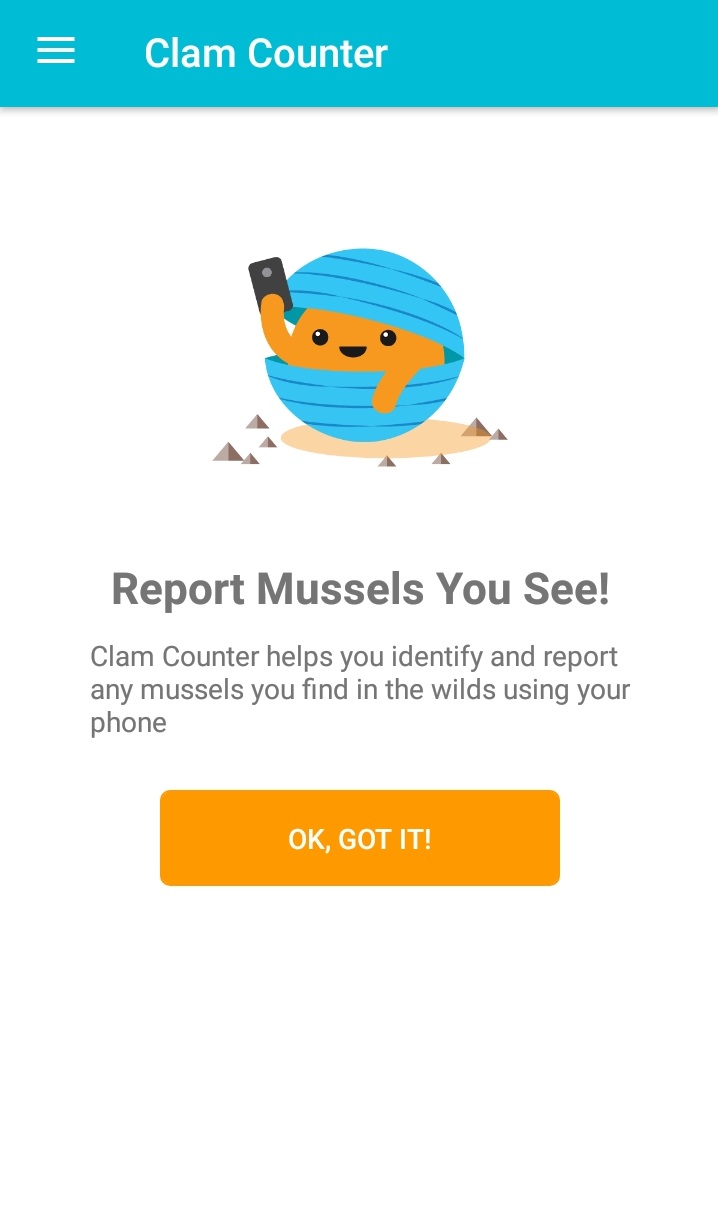Open the hamburger navigation drawer menu
This screenshot has height=1227, width=718.
point(56,51)
